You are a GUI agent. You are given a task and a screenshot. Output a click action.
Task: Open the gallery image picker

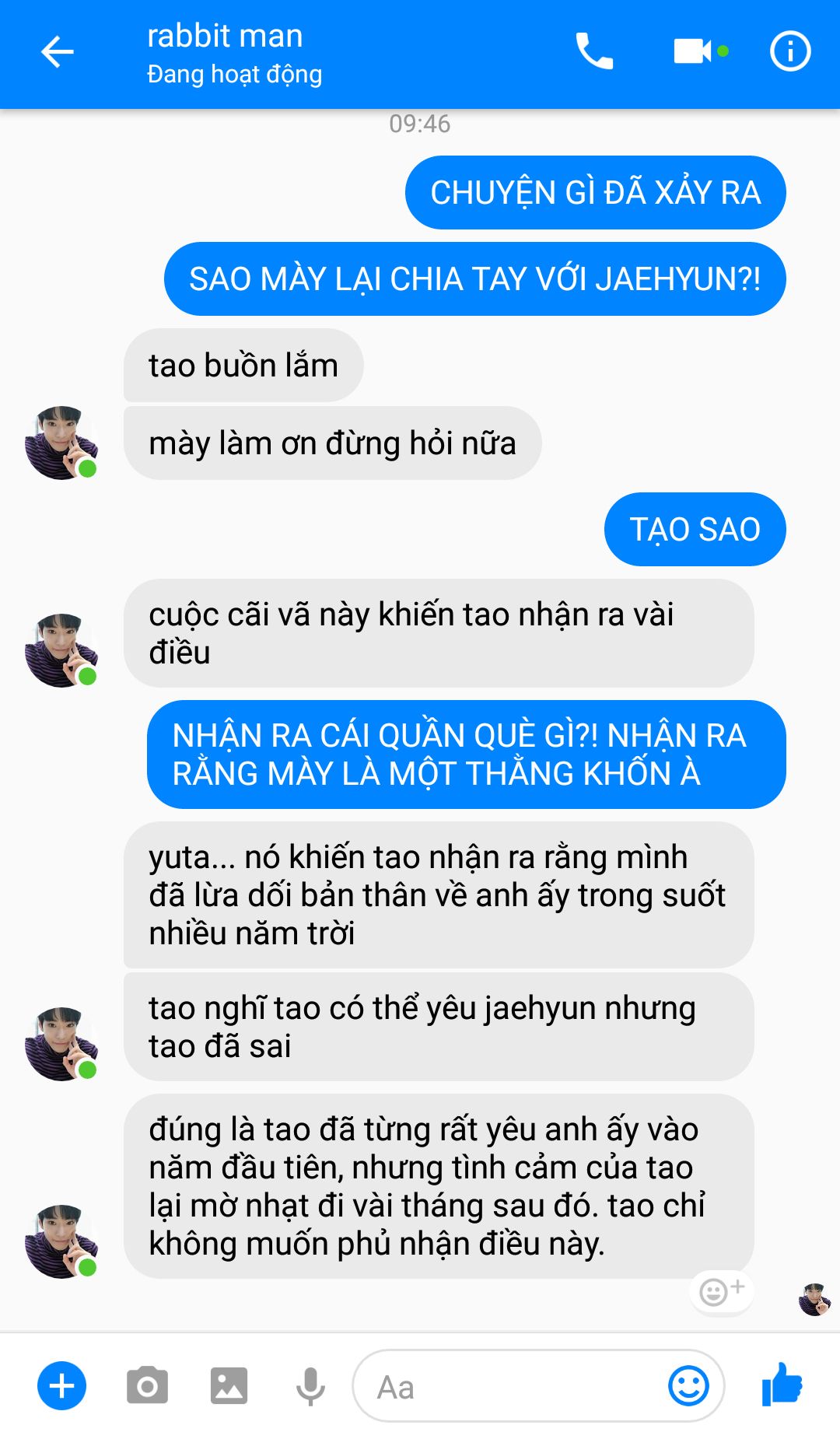(229, 1385)
